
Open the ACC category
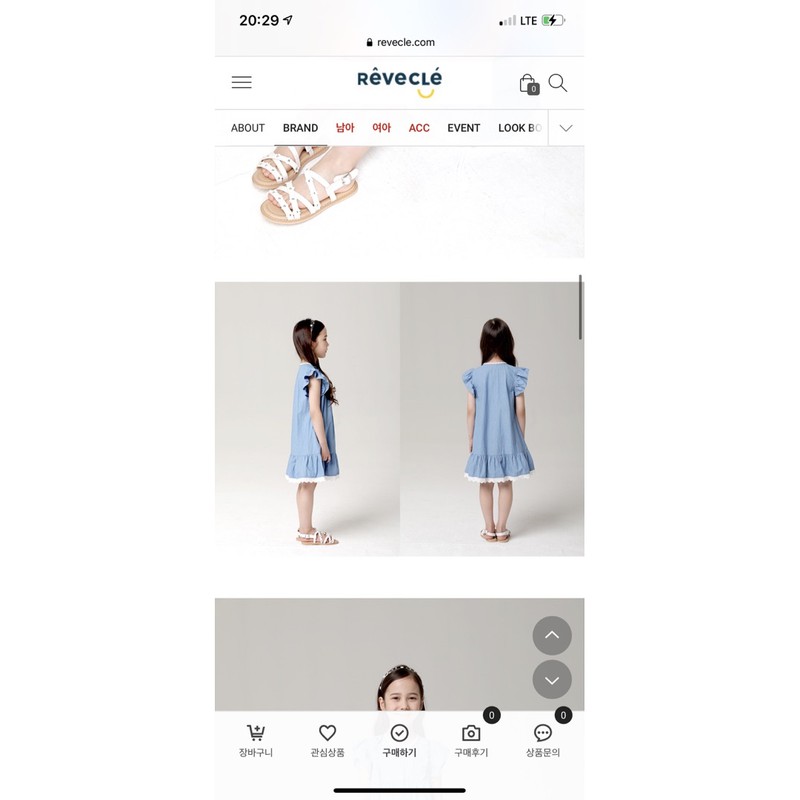point(419,128)
